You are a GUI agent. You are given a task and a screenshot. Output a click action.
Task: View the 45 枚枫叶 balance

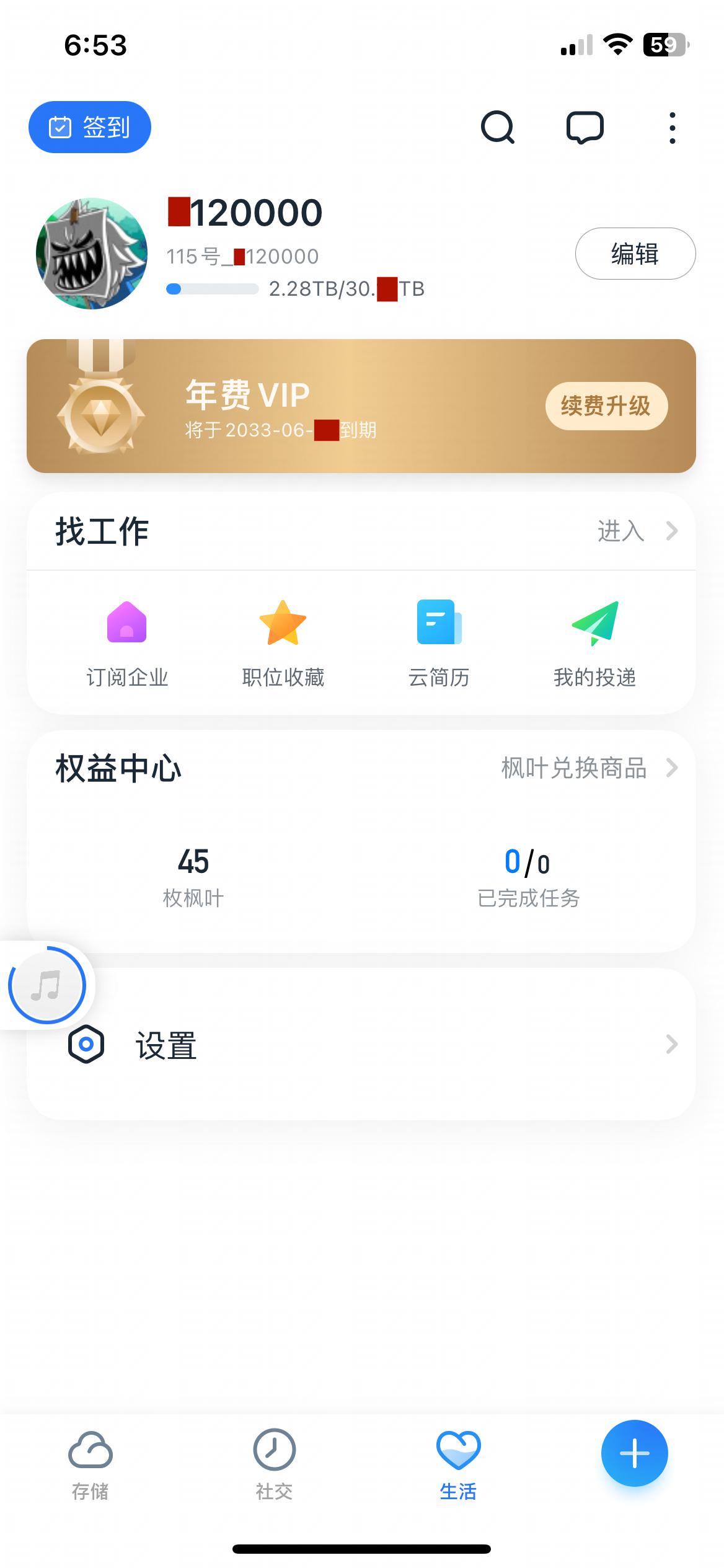pyautogui.click(x=193, y=877)
